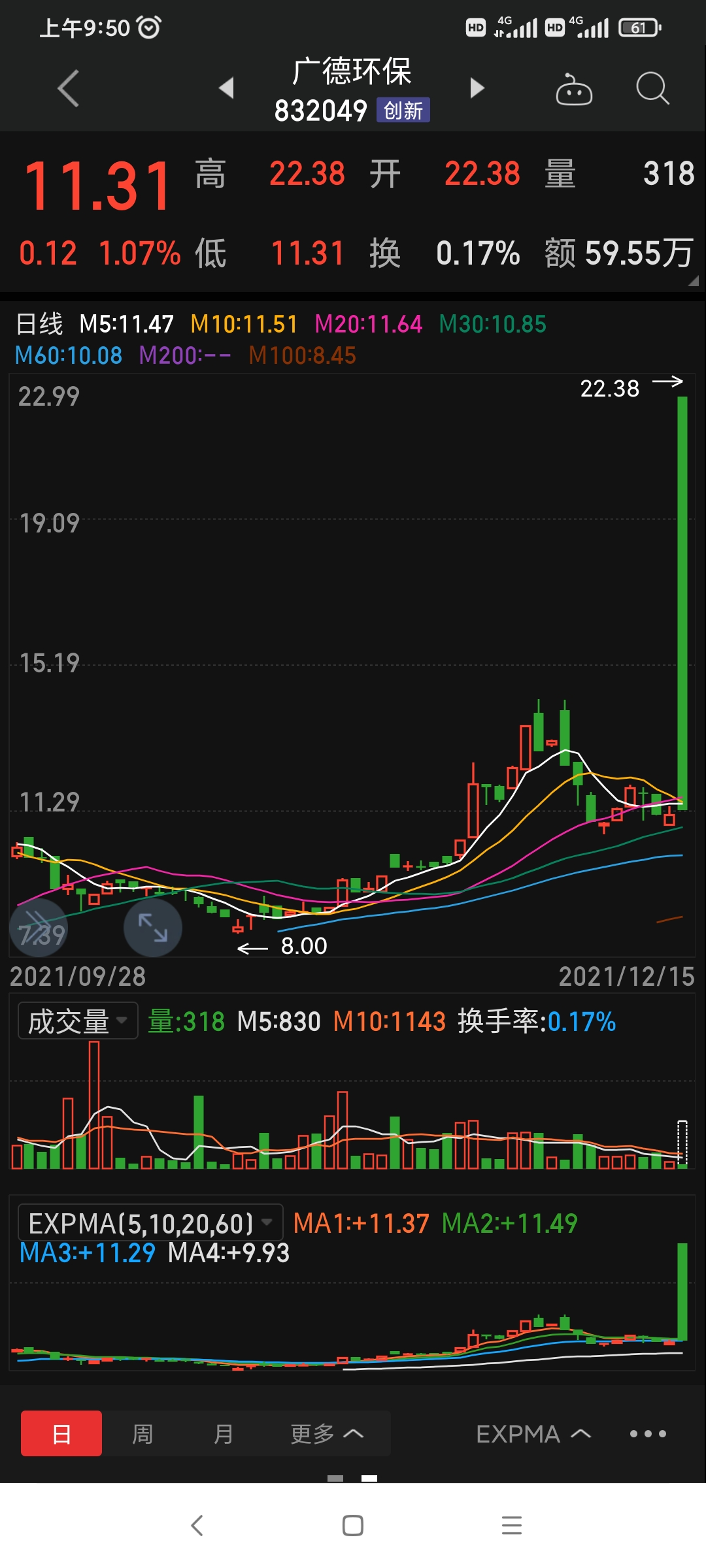Tap the double-arrow chart button
Viewport: 706px width, 1568px height.
coord(38,928)
